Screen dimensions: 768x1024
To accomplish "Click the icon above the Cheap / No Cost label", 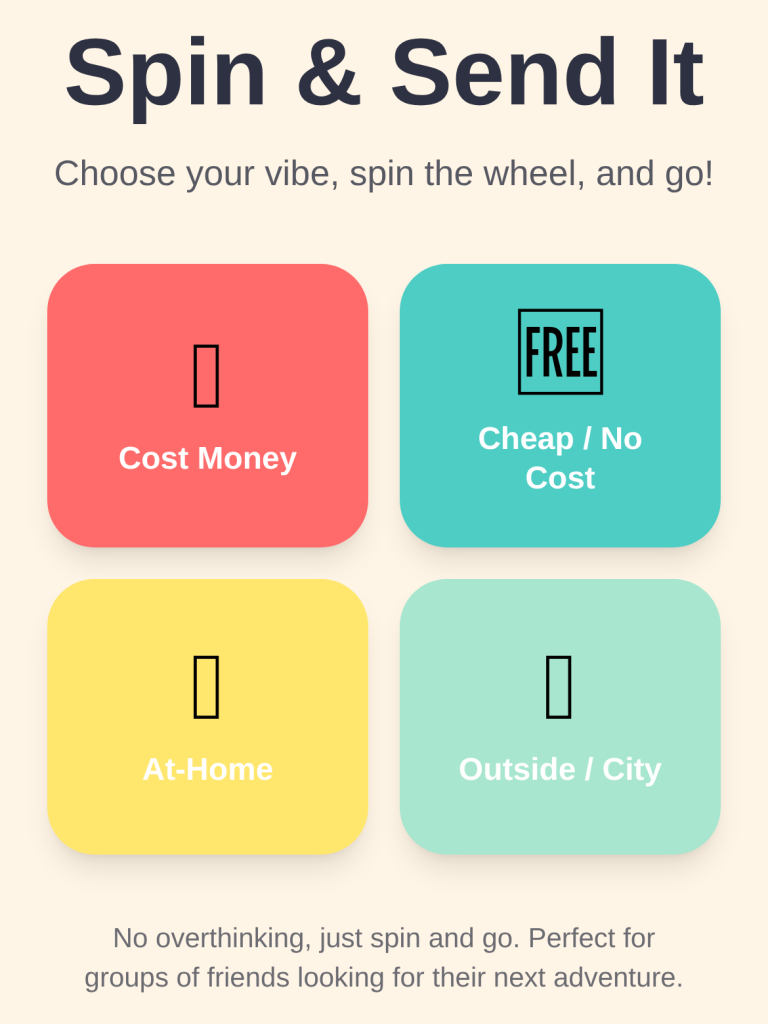I will [x=560, y=350].
